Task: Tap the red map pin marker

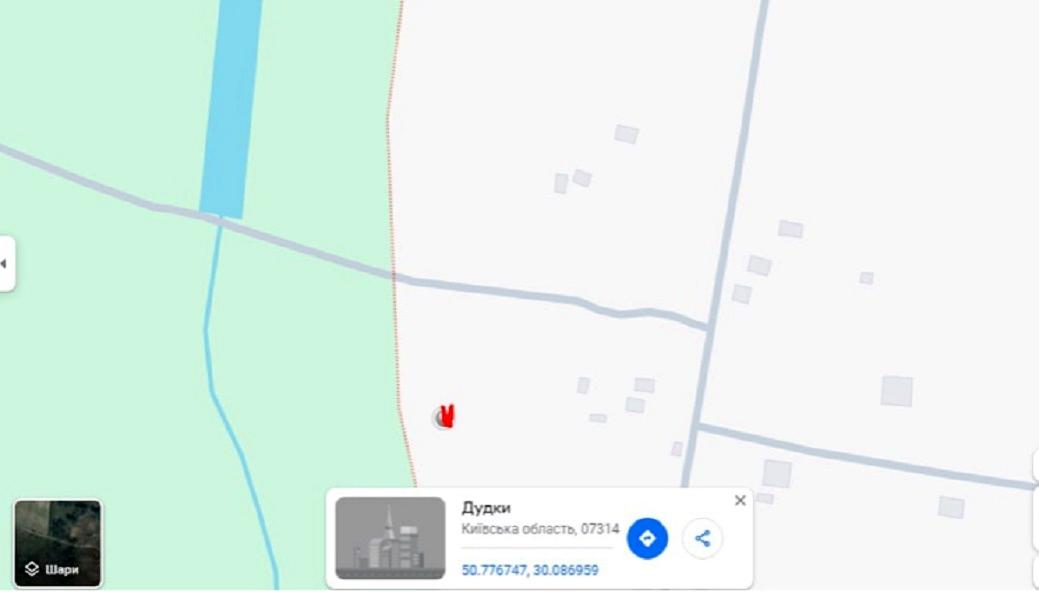Action: tap(446, 416)
